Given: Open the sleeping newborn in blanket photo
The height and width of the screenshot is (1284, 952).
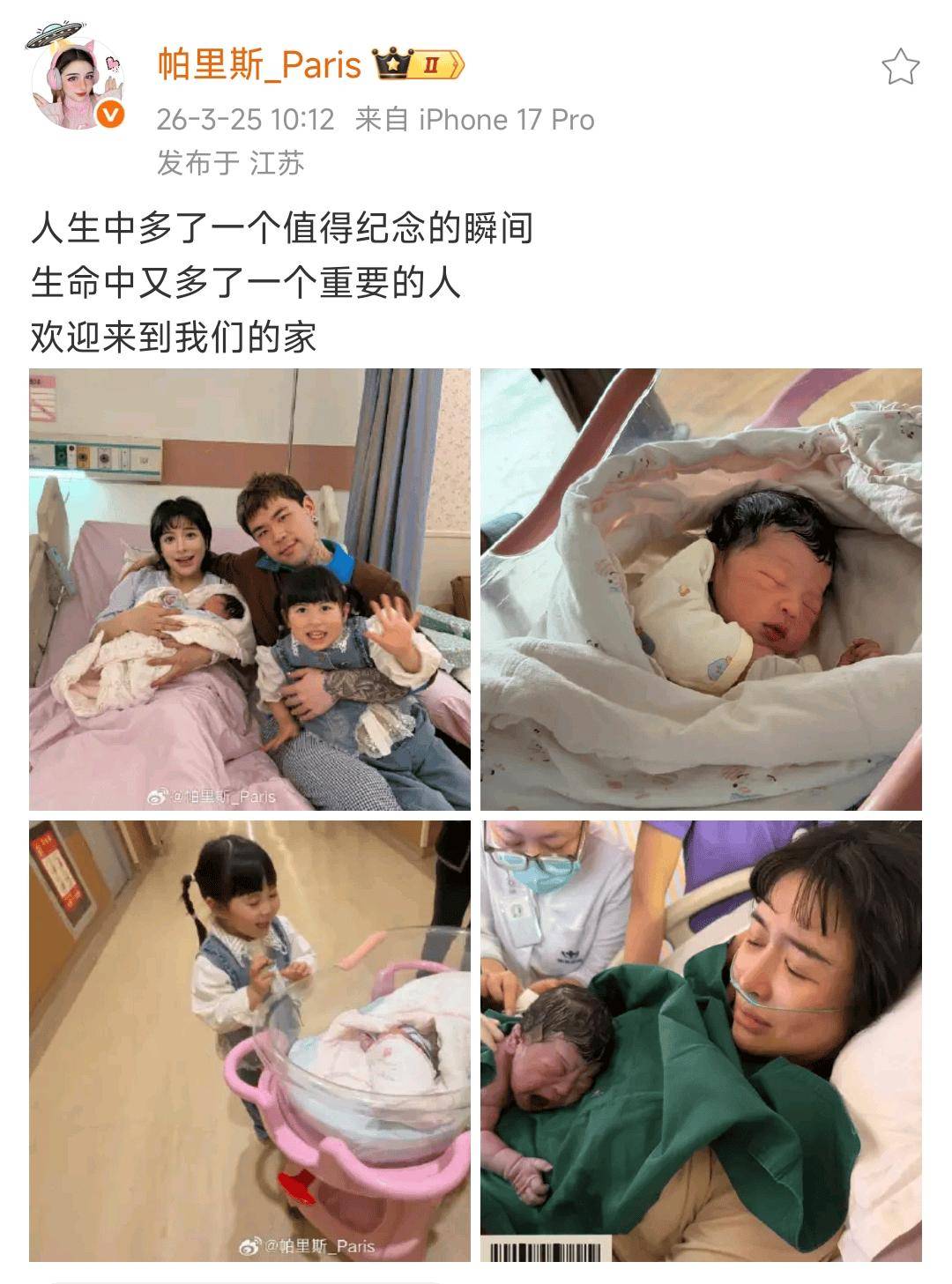Looking at the screenshot, I should pyautogui.click(x=701, y=589).
